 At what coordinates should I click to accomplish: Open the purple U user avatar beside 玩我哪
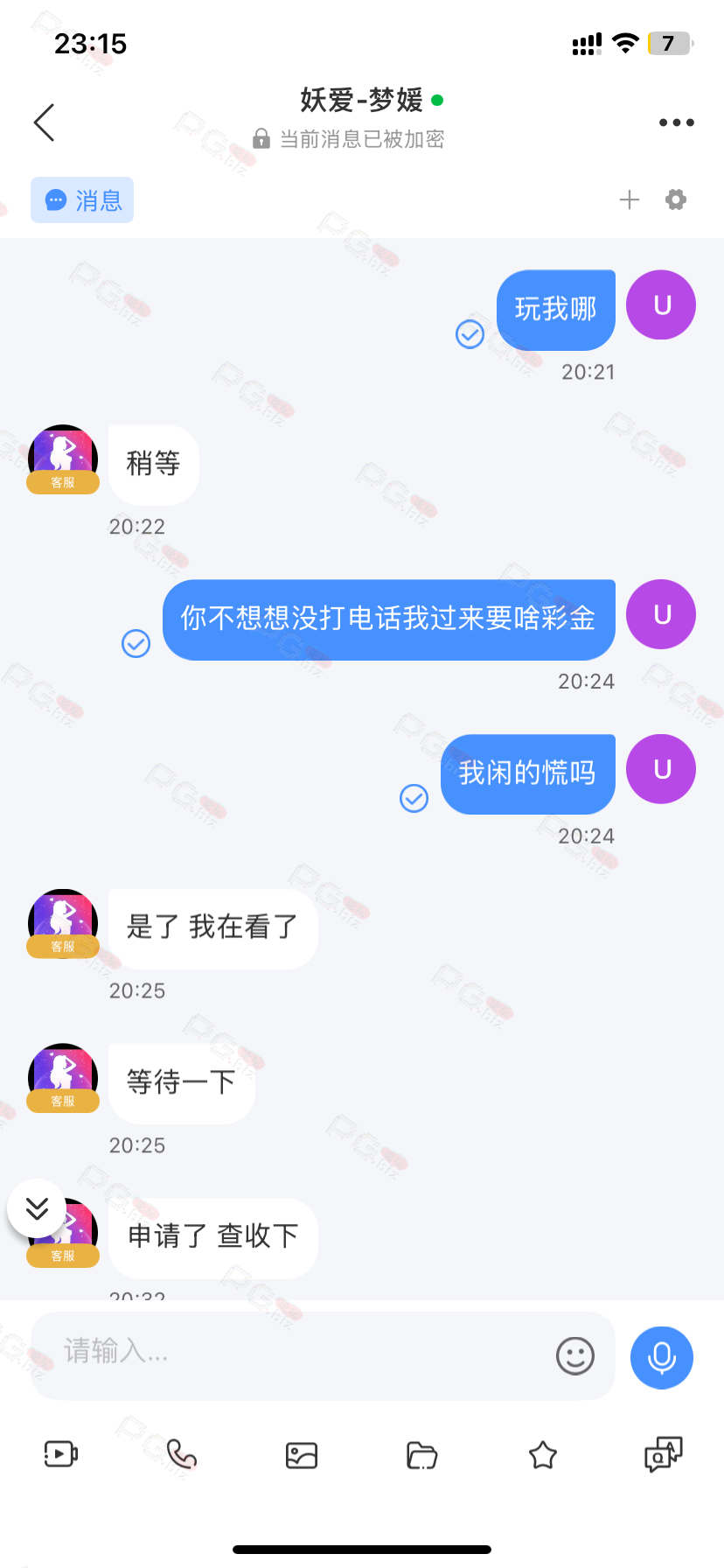coord(662,304)
